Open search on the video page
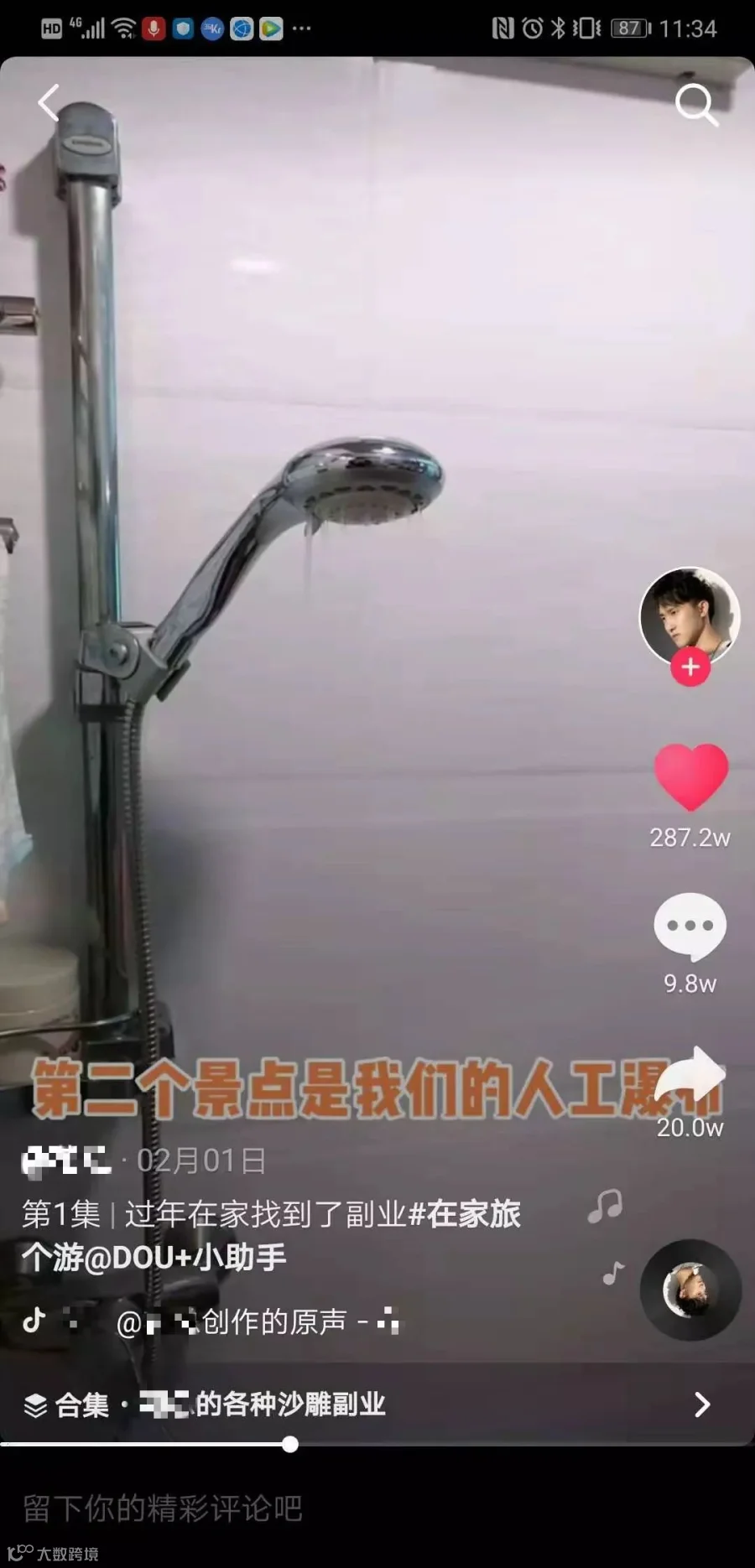755x1568 pixels. click(693, 102)
